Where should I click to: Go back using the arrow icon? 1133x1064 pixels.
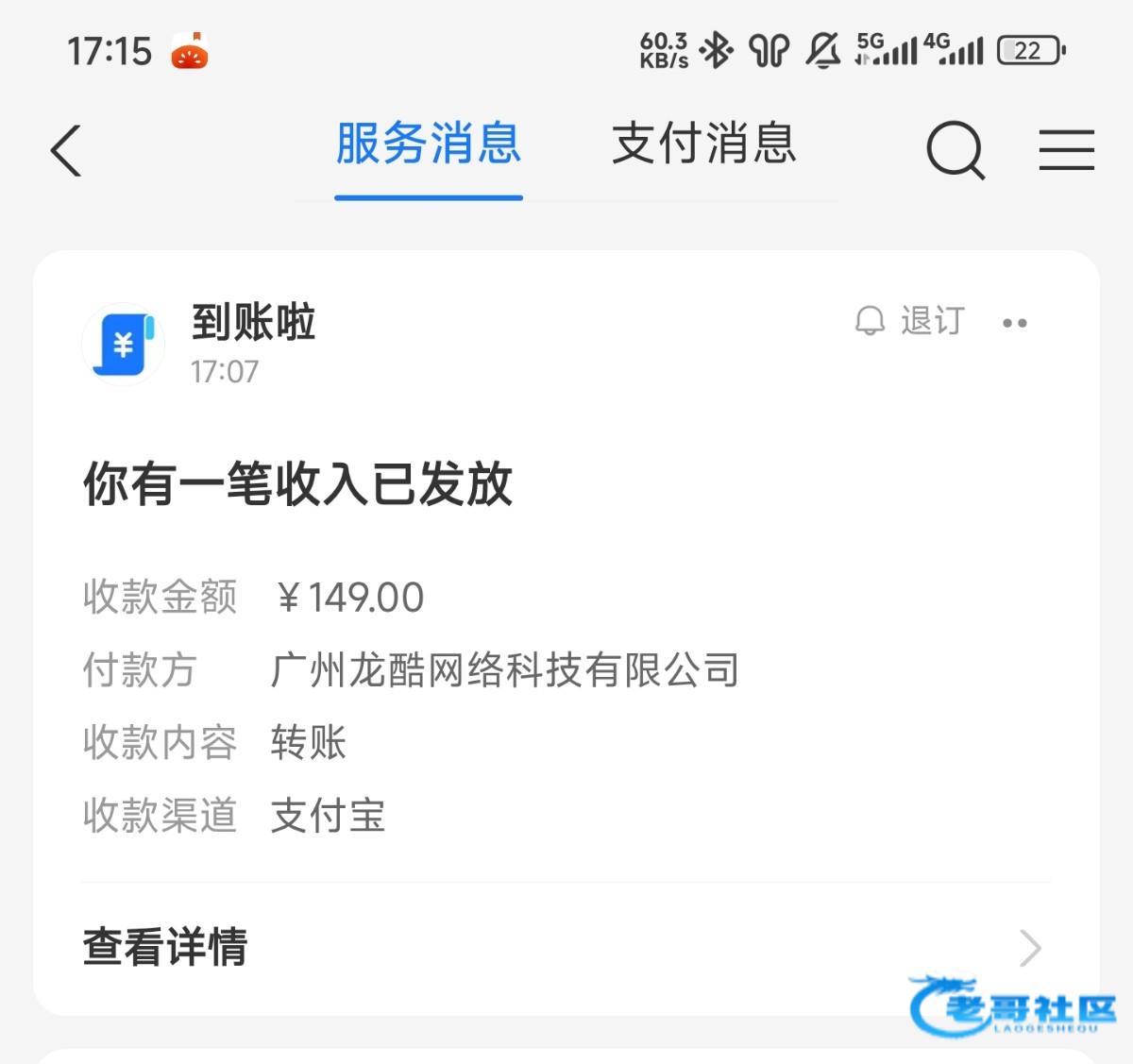(x=66, y=151)
